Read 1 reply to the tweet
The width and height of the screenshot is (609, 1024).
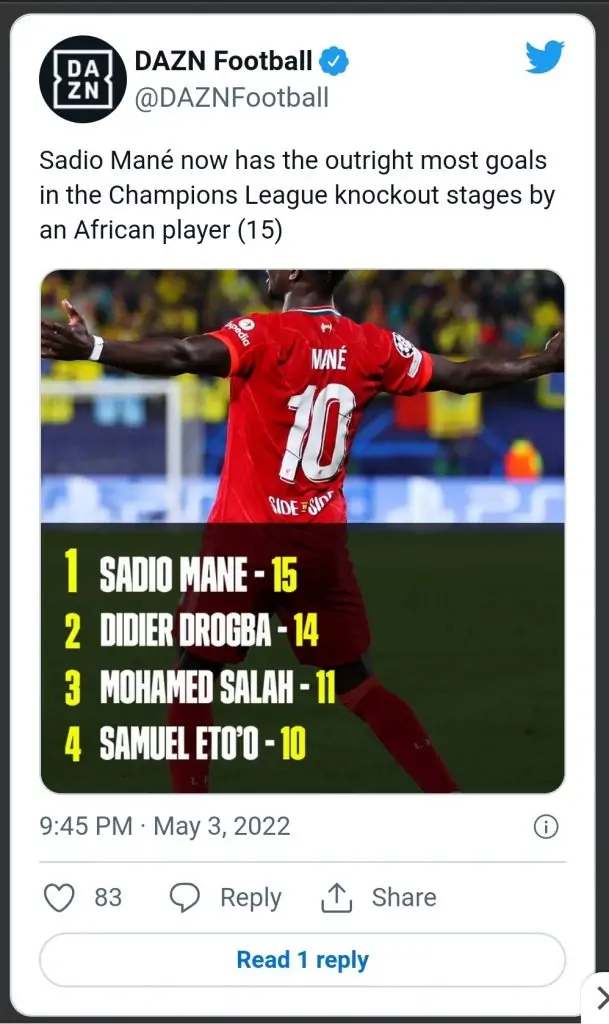tap(302, 960)
